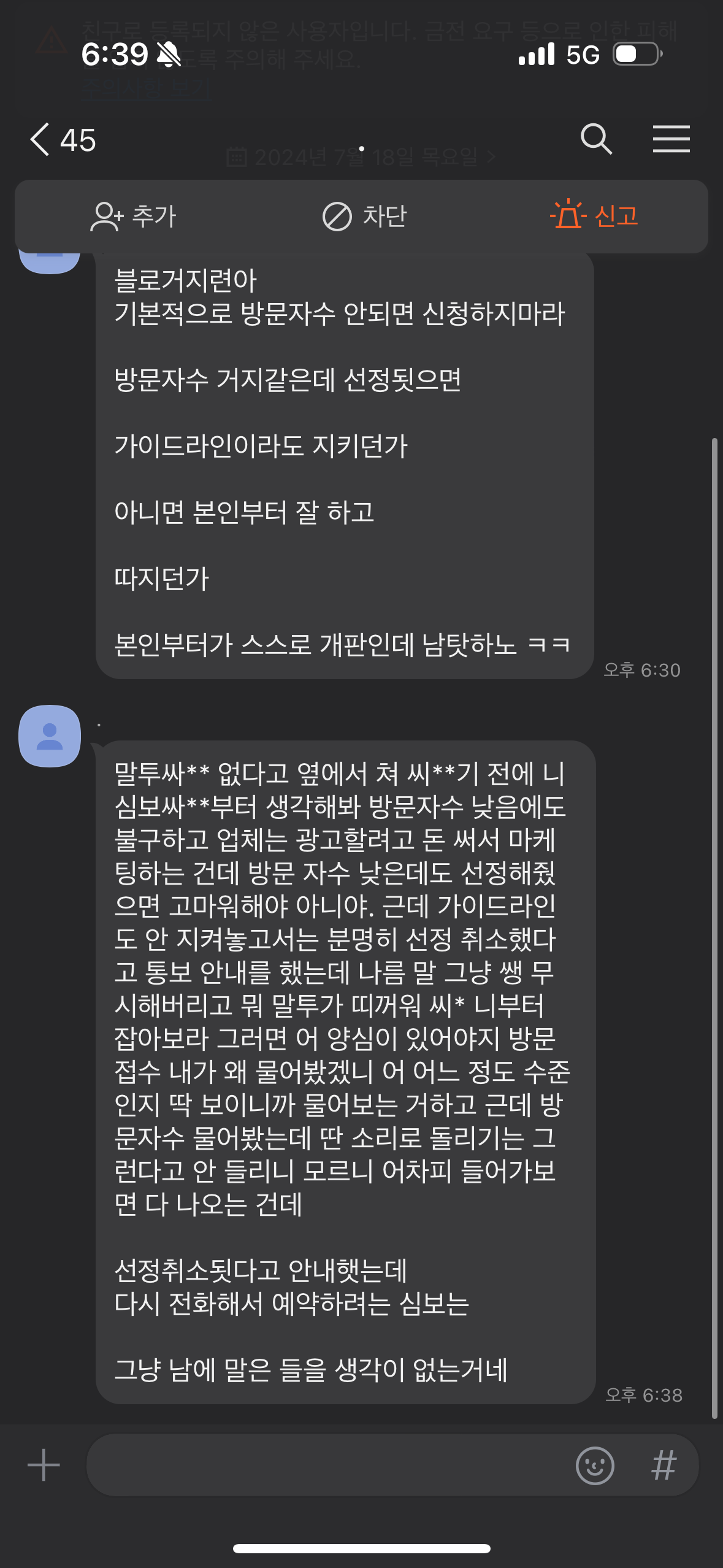This screenshot has width=723, height=1568.
Task: Search within this conversation
Action: pos(596,139)
